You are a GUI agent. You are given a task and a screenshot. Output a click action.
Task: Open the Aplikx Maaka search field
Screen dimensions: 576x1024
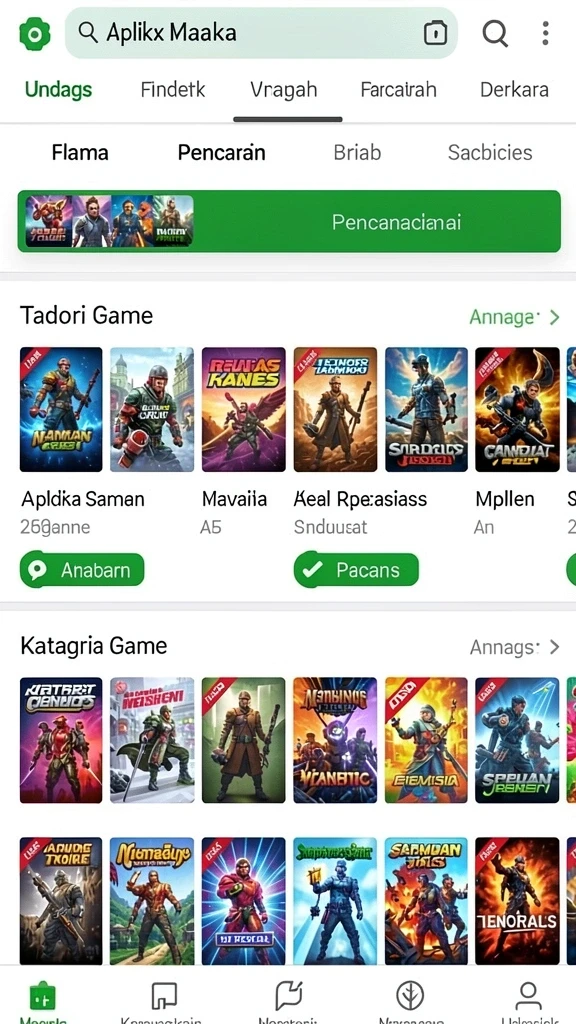point(261,33)
